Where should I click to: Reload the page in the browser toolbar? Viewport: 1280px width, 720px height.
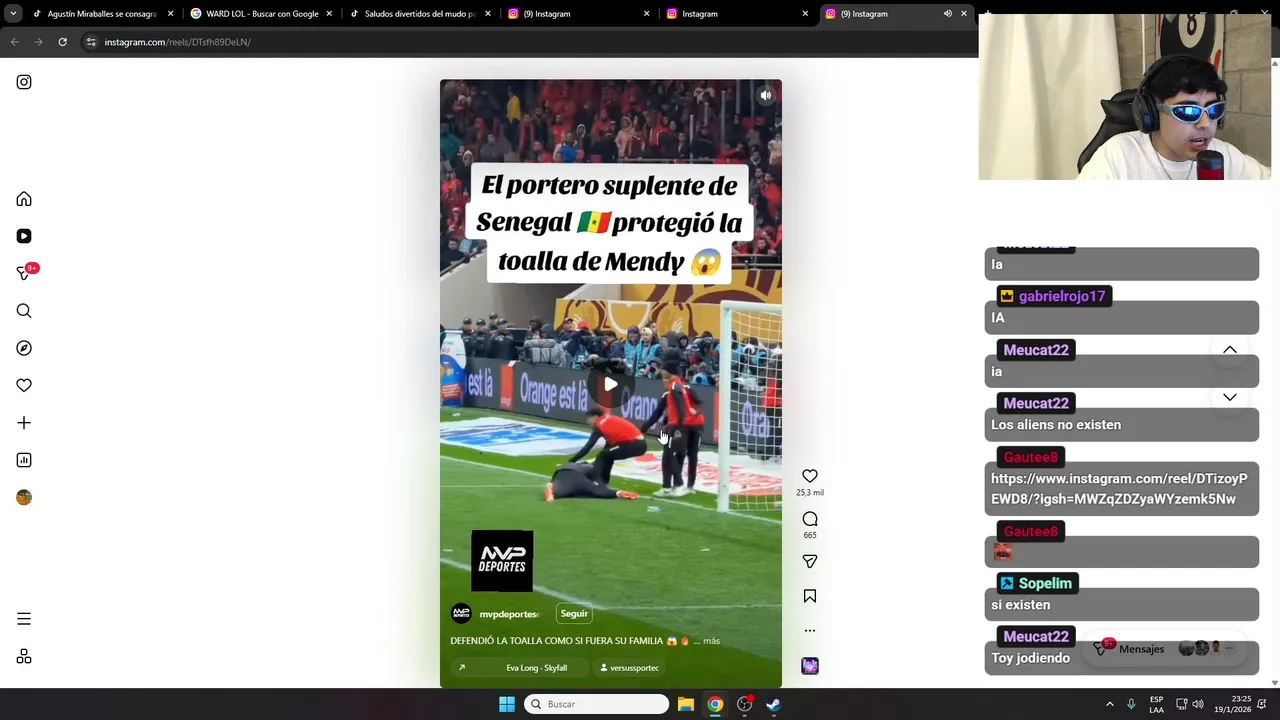click(x=62, y=42)
